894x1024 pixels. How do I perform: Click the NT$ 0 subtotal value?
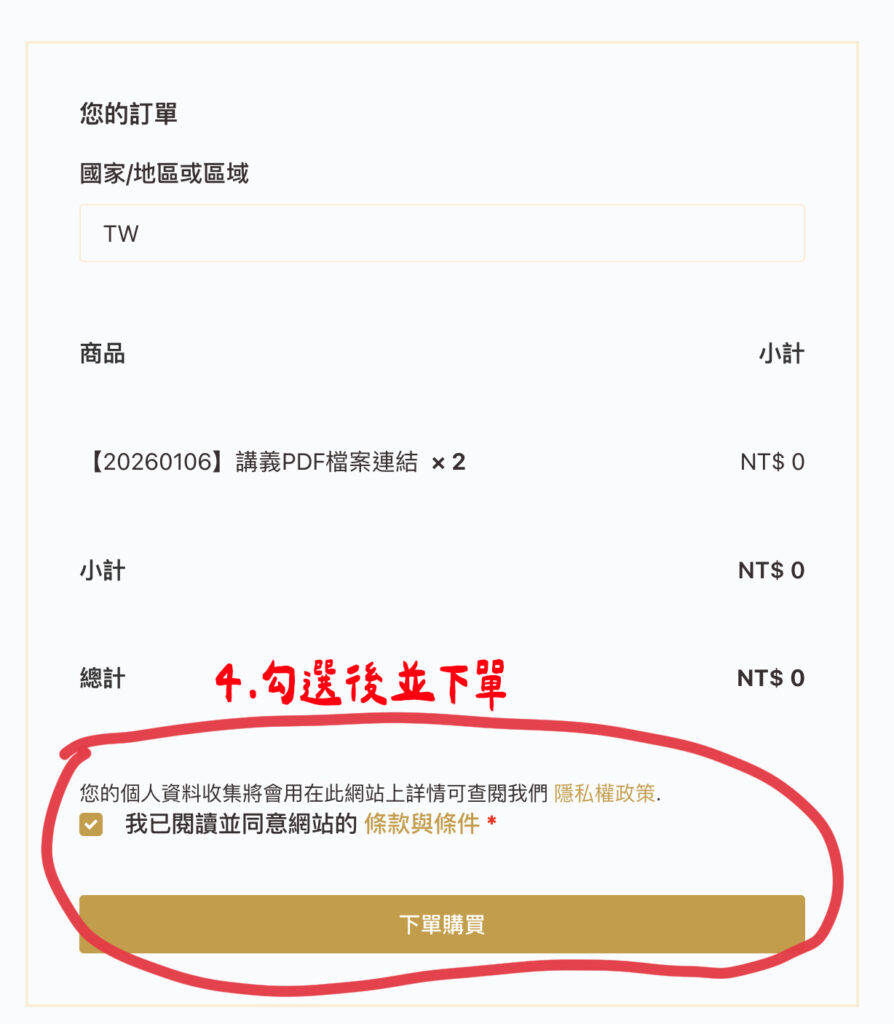[773, 570]
